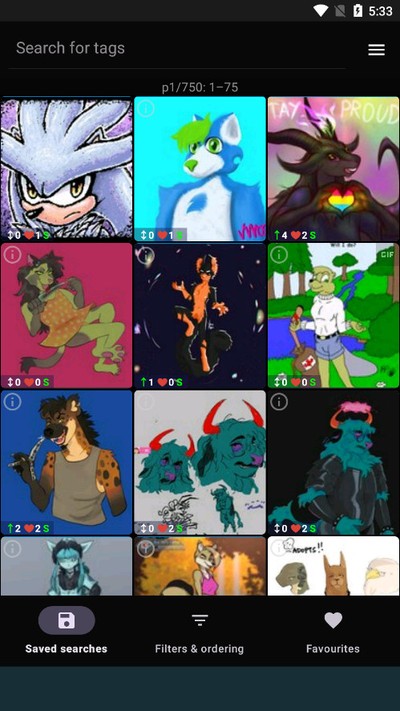This screenshot has width=400, height=711.
Task: View the blue wolf on cyan background
Action: (x=200, y=169)
